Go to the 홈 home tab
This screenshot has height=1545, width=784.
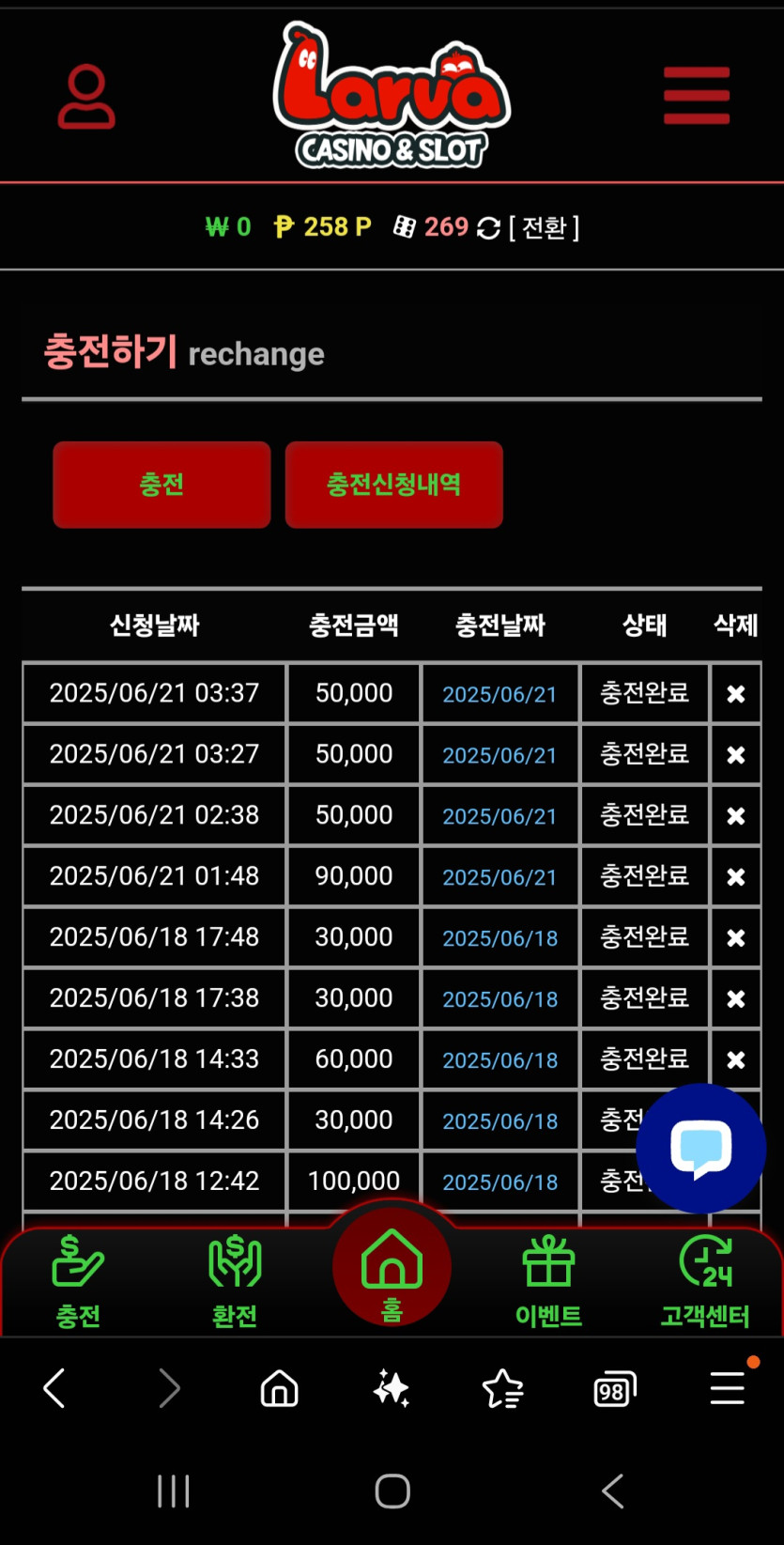point(392,1272)
